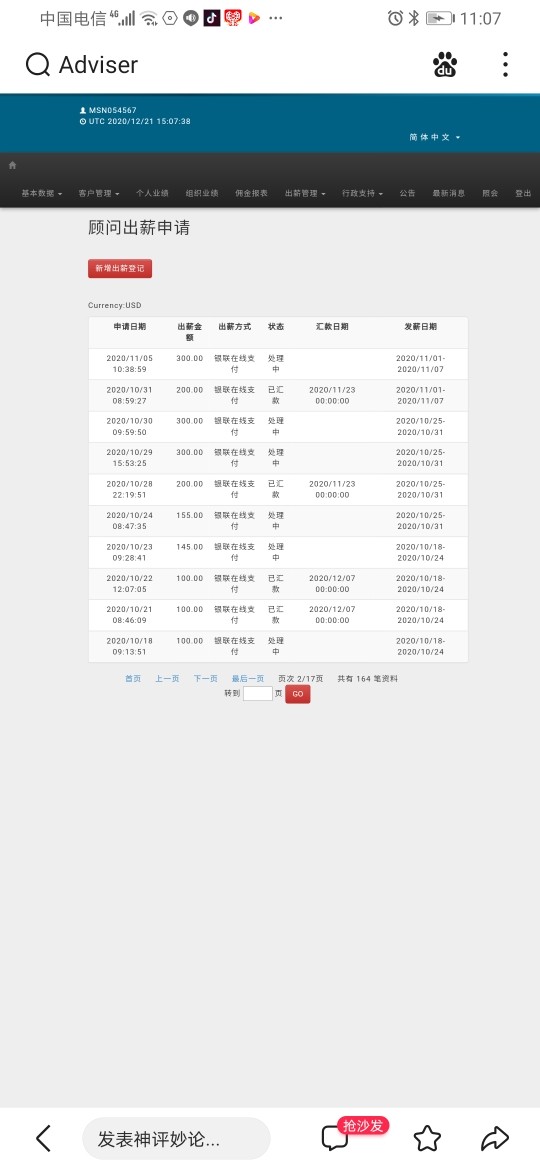Expand the 行政支持 menu

[363, 193]
